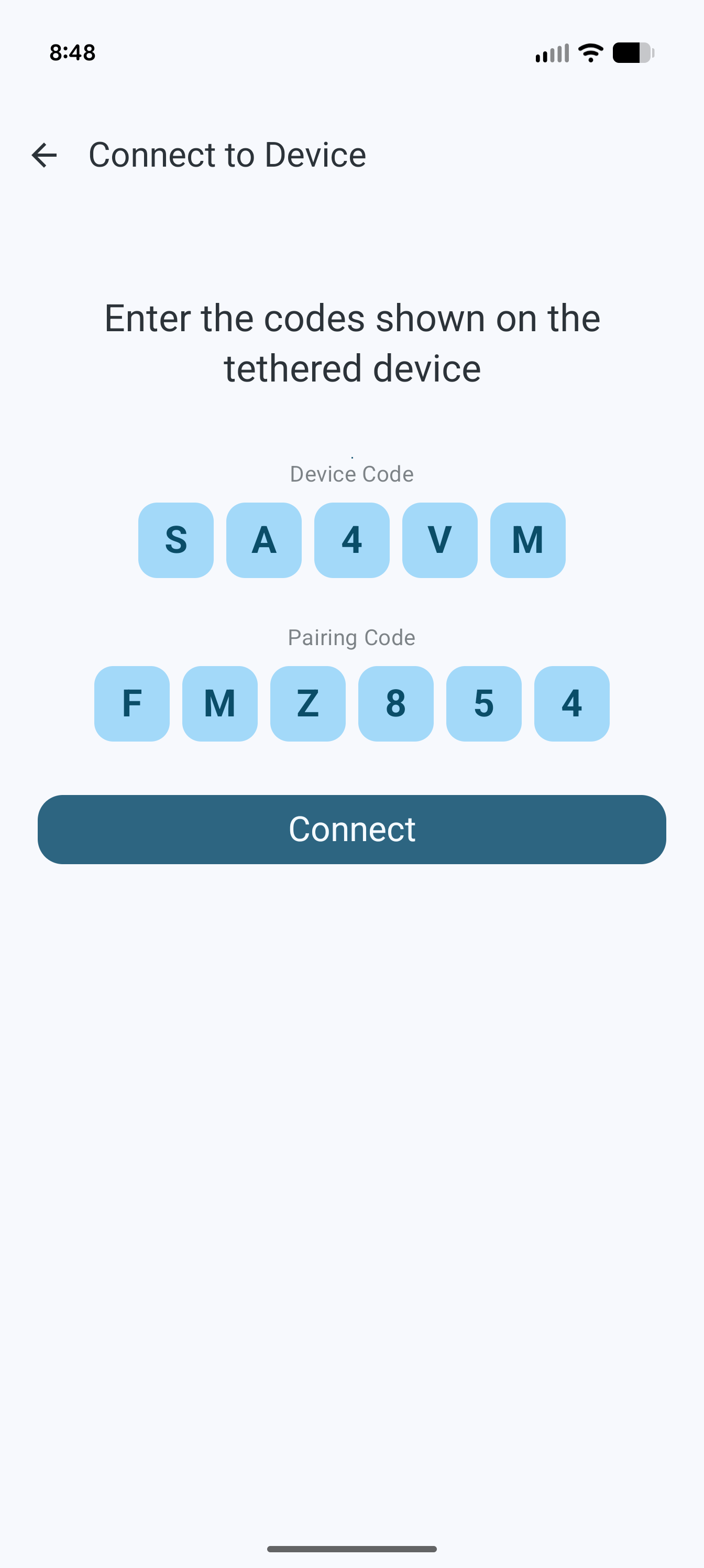The width and height of the screenshot is (704, 1568).
Task: Tap the Pairing Code label
Action: 351,637
